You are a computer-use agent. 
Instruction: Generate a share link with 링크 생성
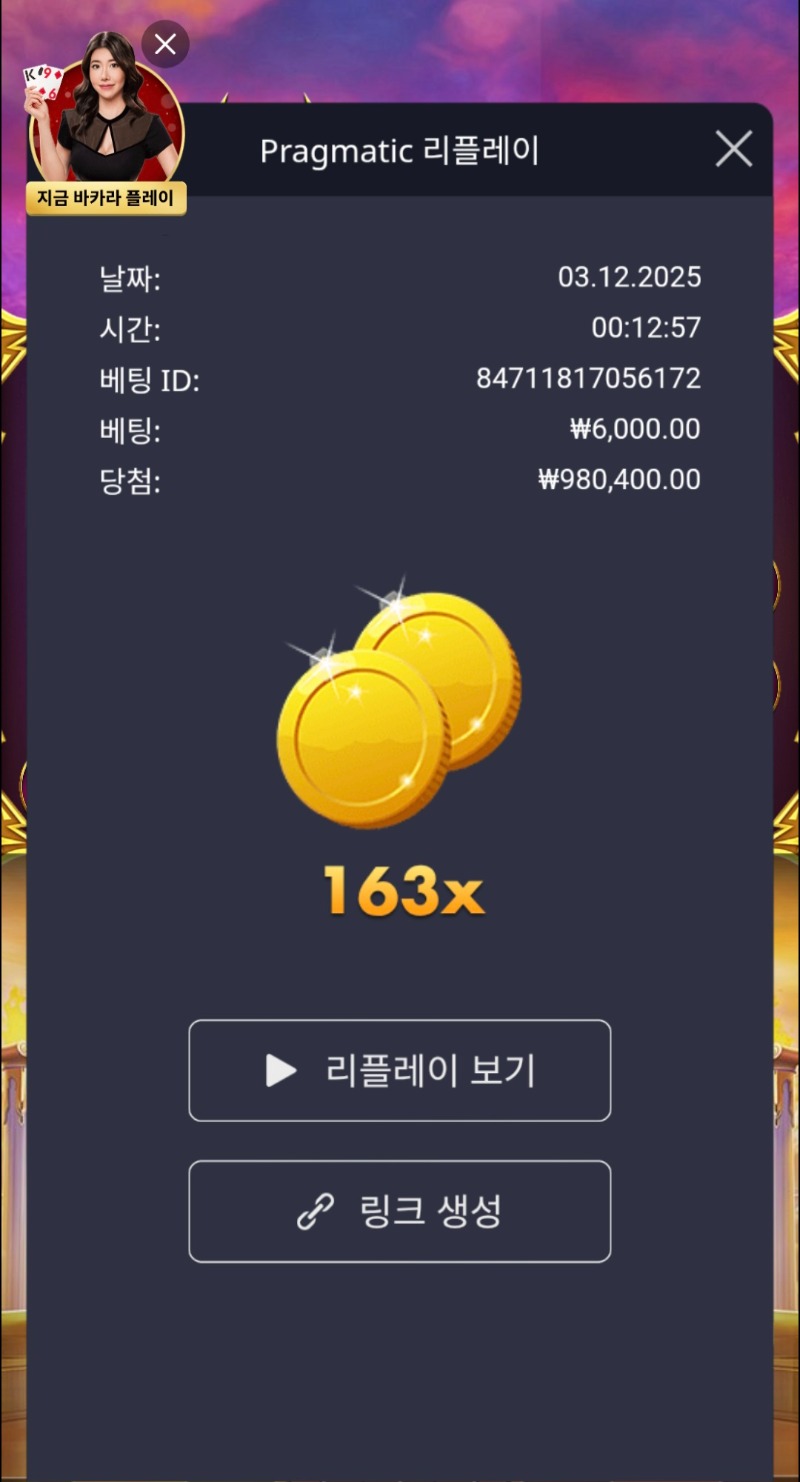[399, 1211]
